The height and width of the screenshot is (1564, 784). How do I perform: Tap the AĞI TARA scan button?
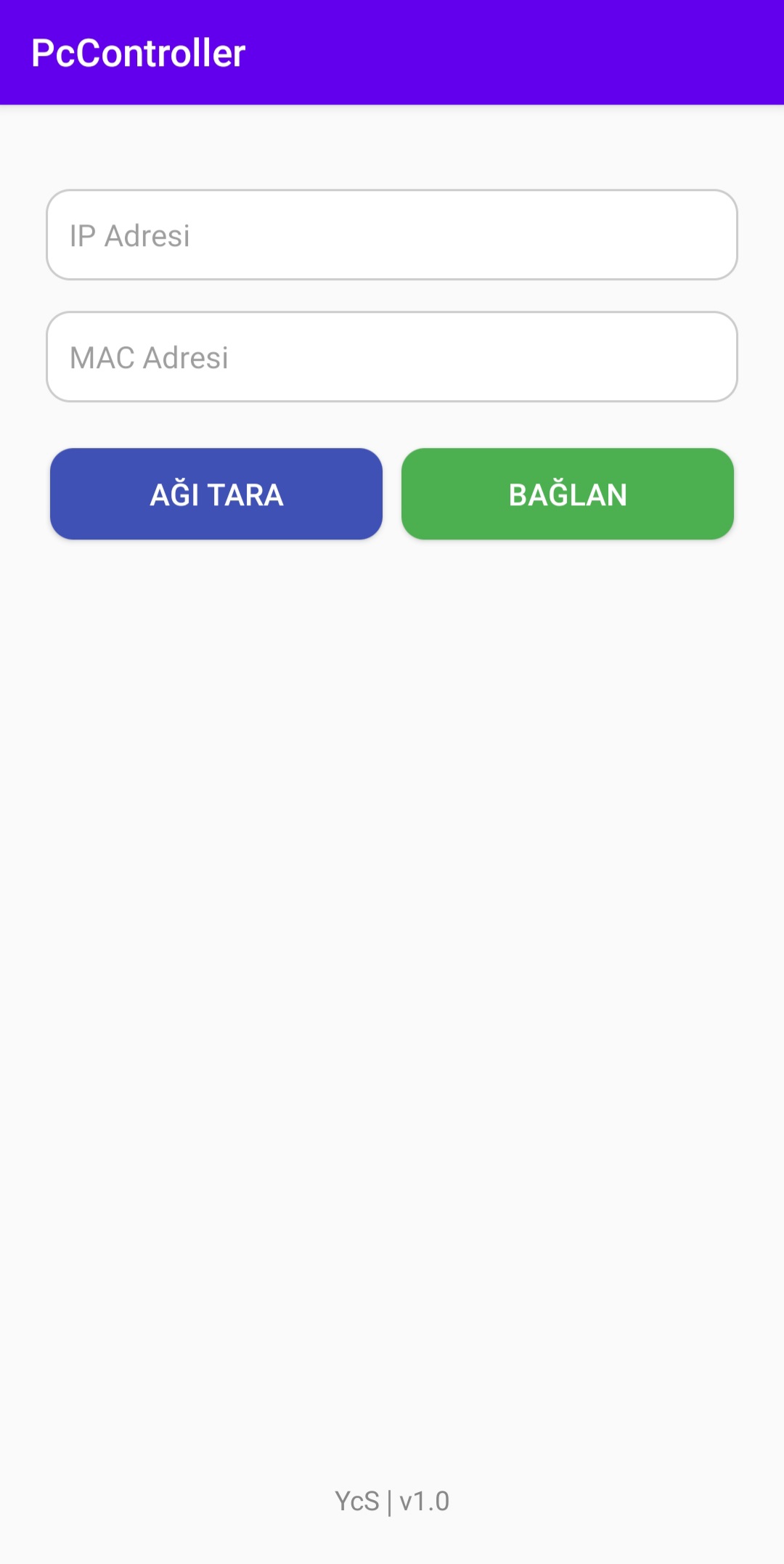(x=216, y=494)
